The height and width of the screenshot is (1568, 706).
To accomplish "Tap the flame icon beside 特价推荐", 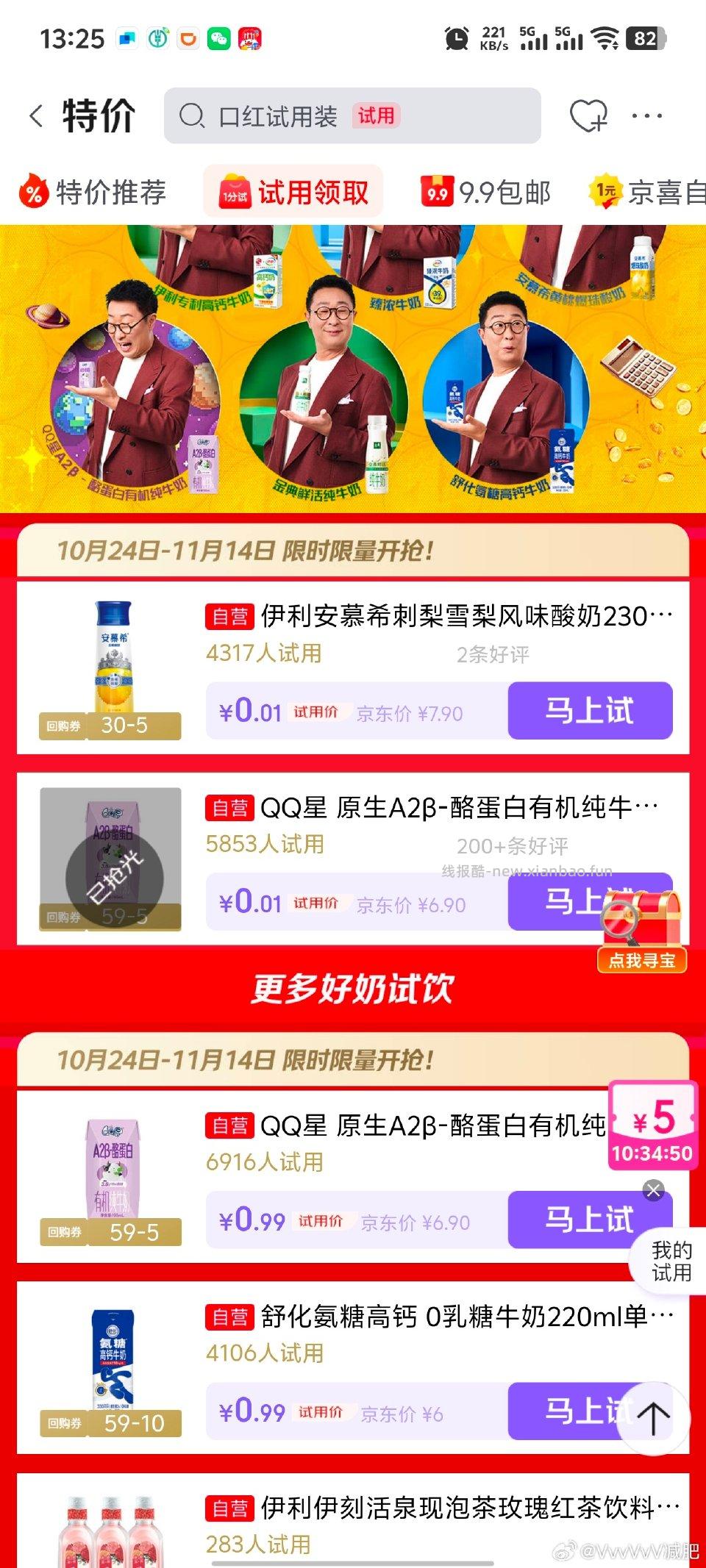I will pyautogui.click(x=35, y=193).
